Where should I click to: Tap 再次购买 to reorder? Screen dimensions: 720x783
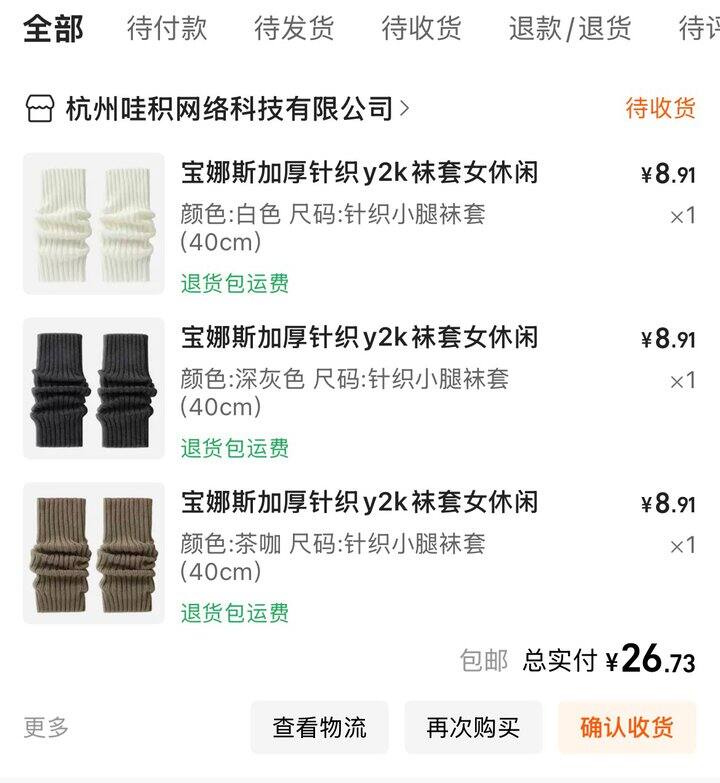473,727
